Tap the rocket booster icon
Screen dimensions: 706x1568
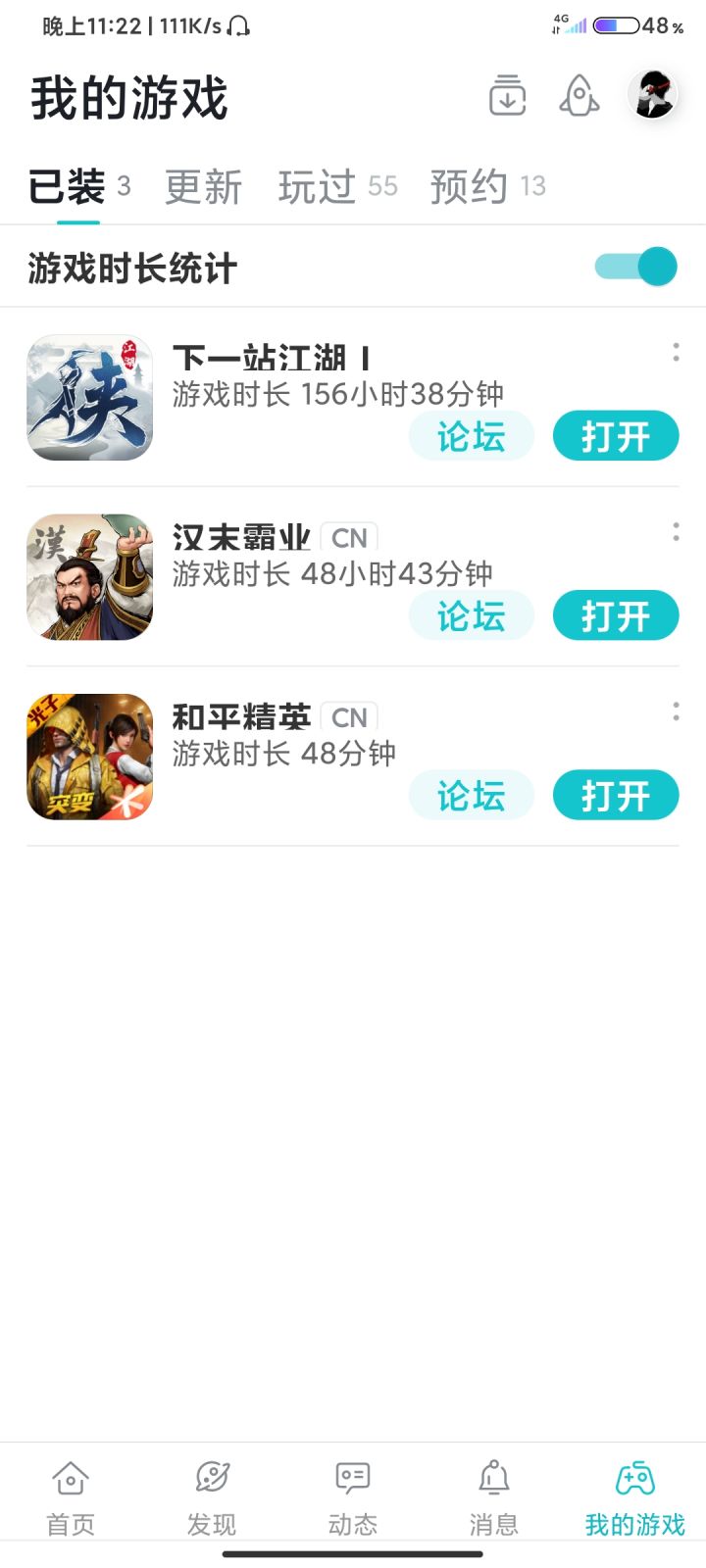pos(579,96)
